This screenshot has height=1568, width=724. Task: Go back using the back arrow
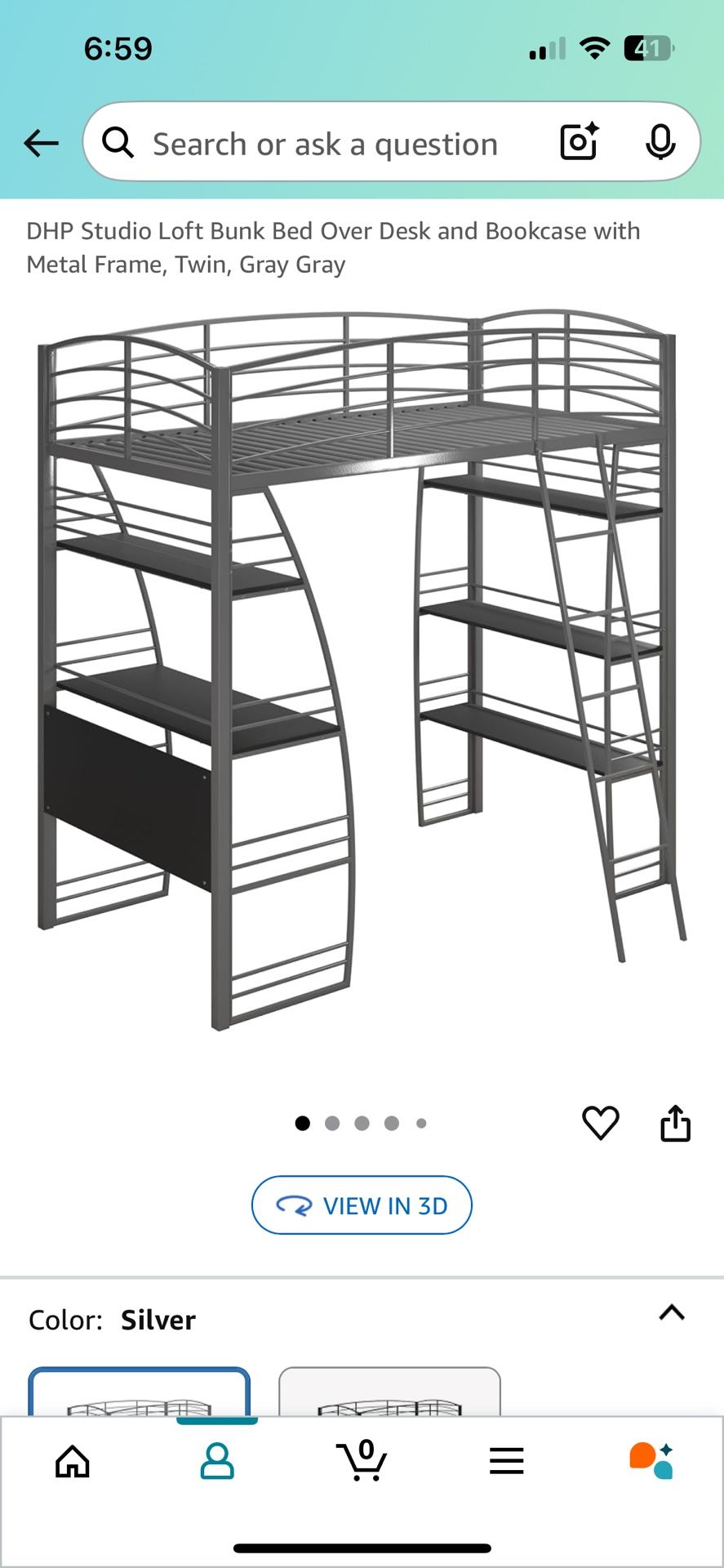[41, 141]
